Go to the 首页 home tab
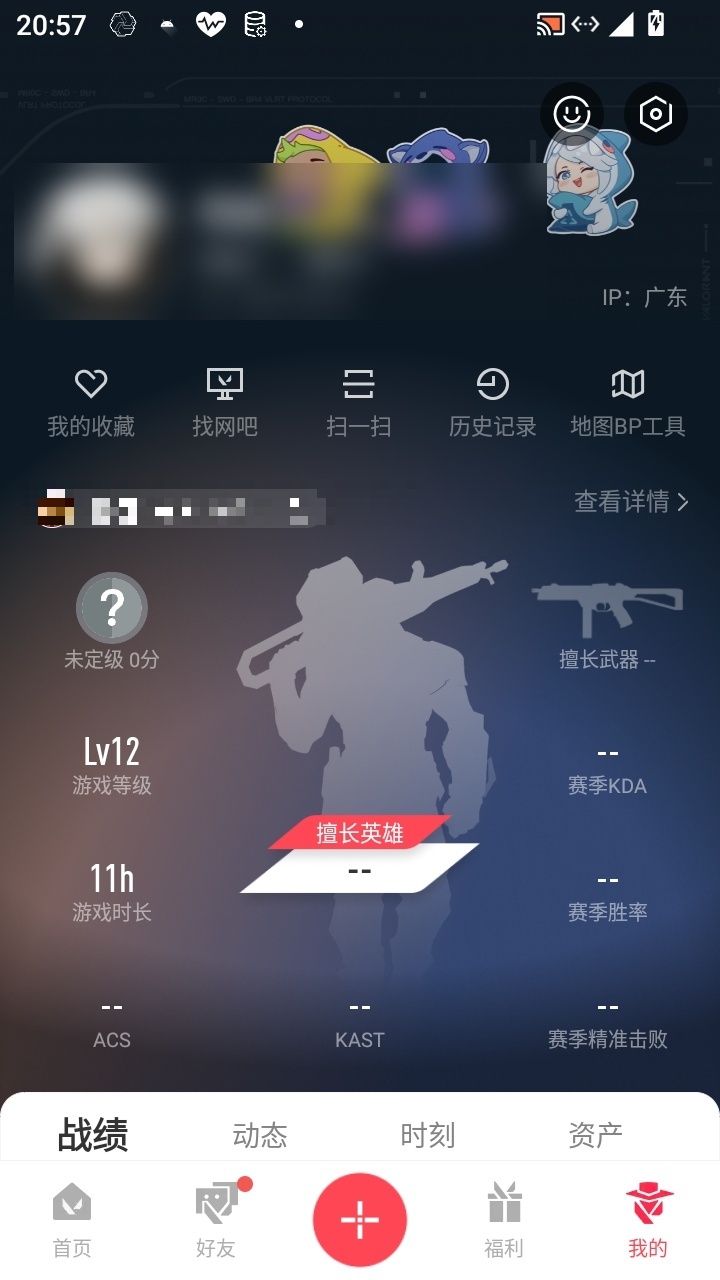This screenshot has height=1280, width=720. click(x=72, y=1220)
